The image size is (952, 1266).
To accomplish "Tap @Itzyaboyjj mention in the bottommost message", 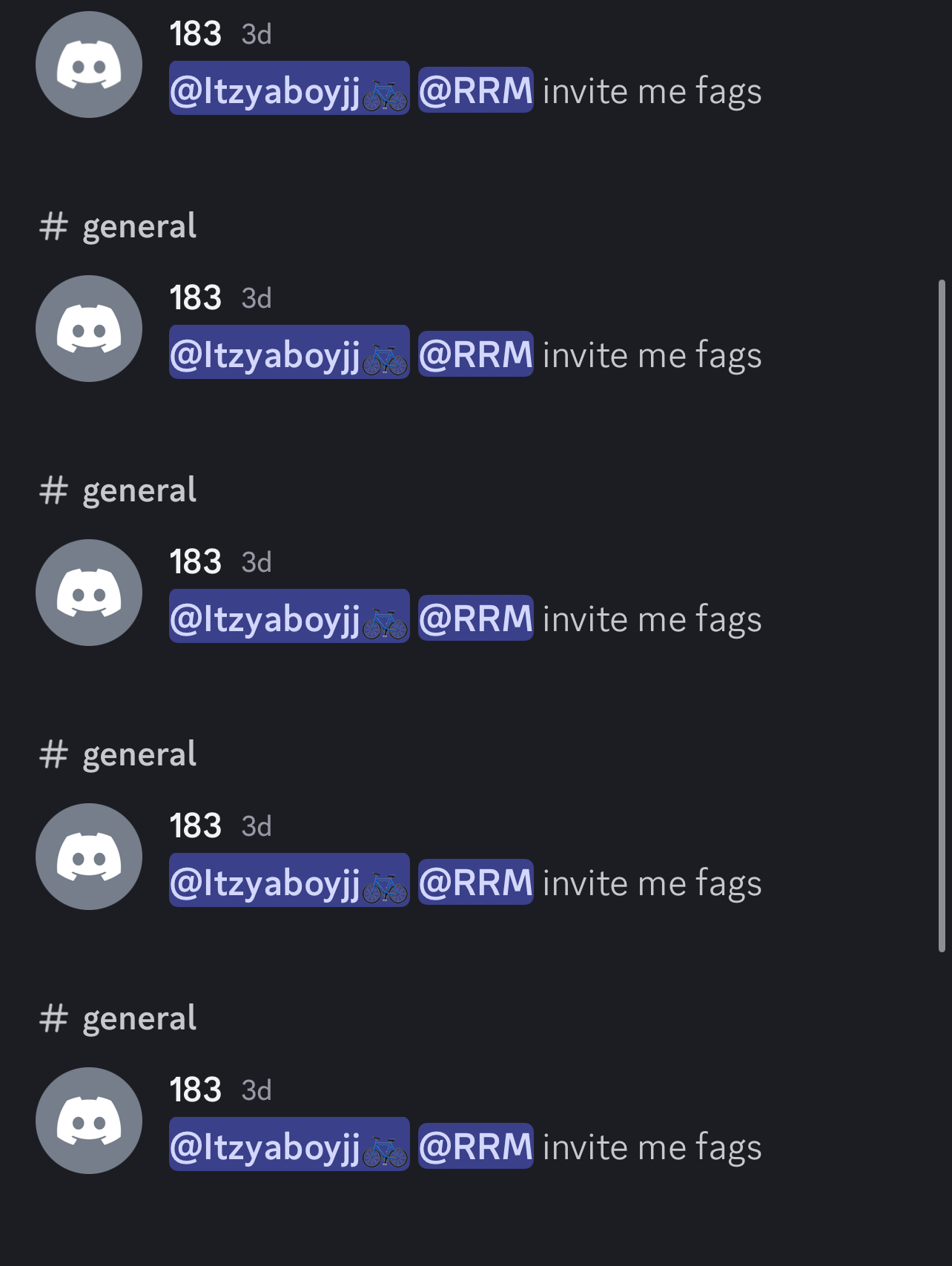I will (288, 1144).
